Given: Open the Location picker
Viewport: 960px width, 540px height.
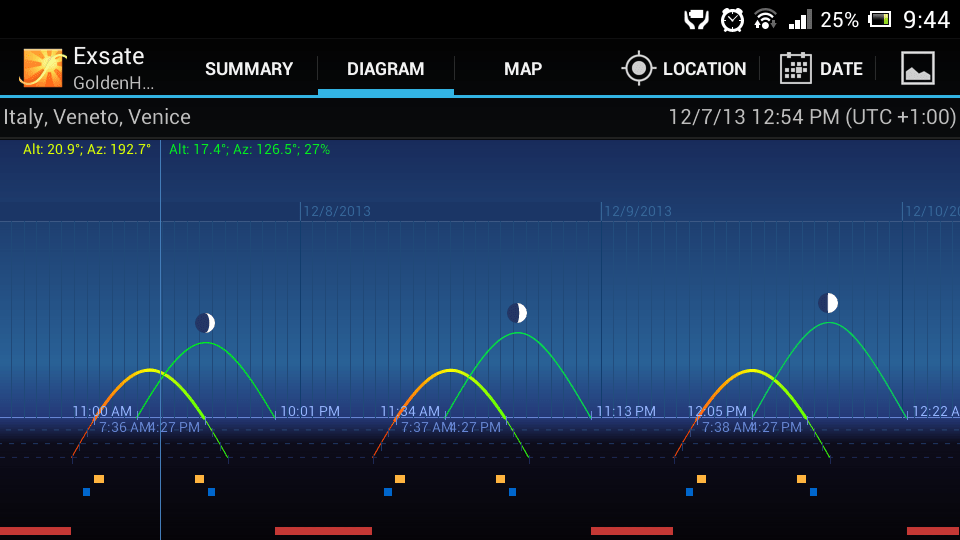Looking at the screenshot, I should click(684, 69).
